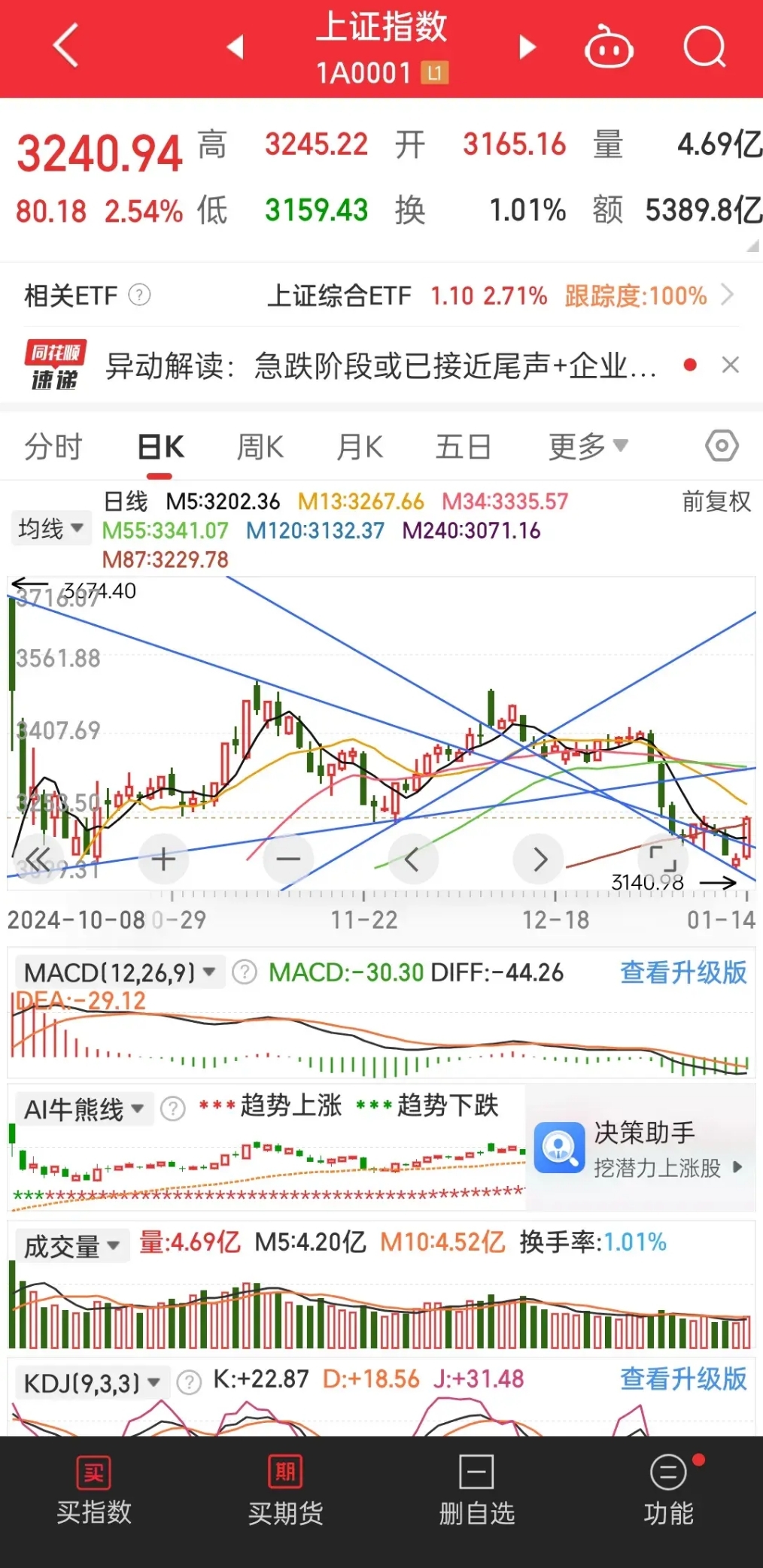763x1568 pixels.
Task: Open the AI robot assistant
Action: 609,47
